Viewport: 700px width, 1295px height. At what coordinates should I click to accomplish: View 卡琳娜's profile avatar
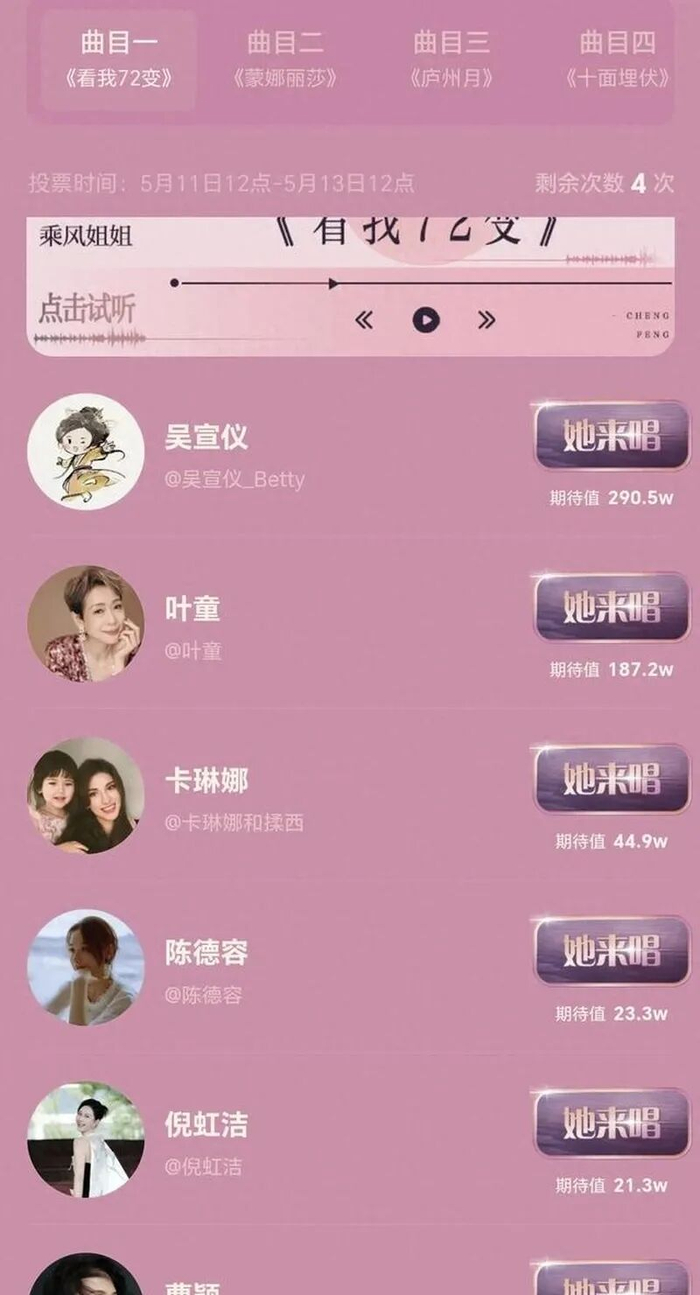pyautogui.click(x=86, y=795)
